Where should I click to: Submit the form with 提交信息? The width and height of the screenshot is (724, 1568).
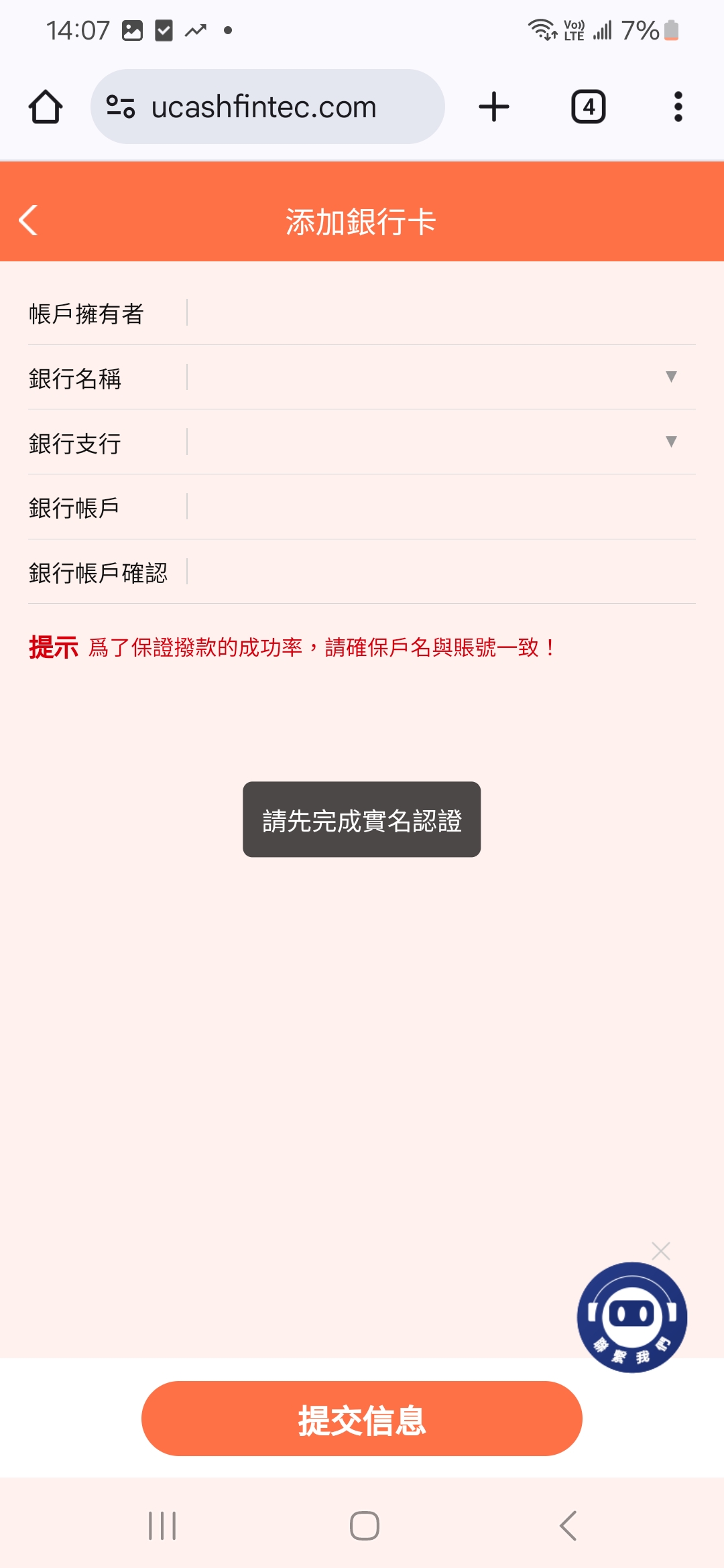click(x=361, y=1419)
